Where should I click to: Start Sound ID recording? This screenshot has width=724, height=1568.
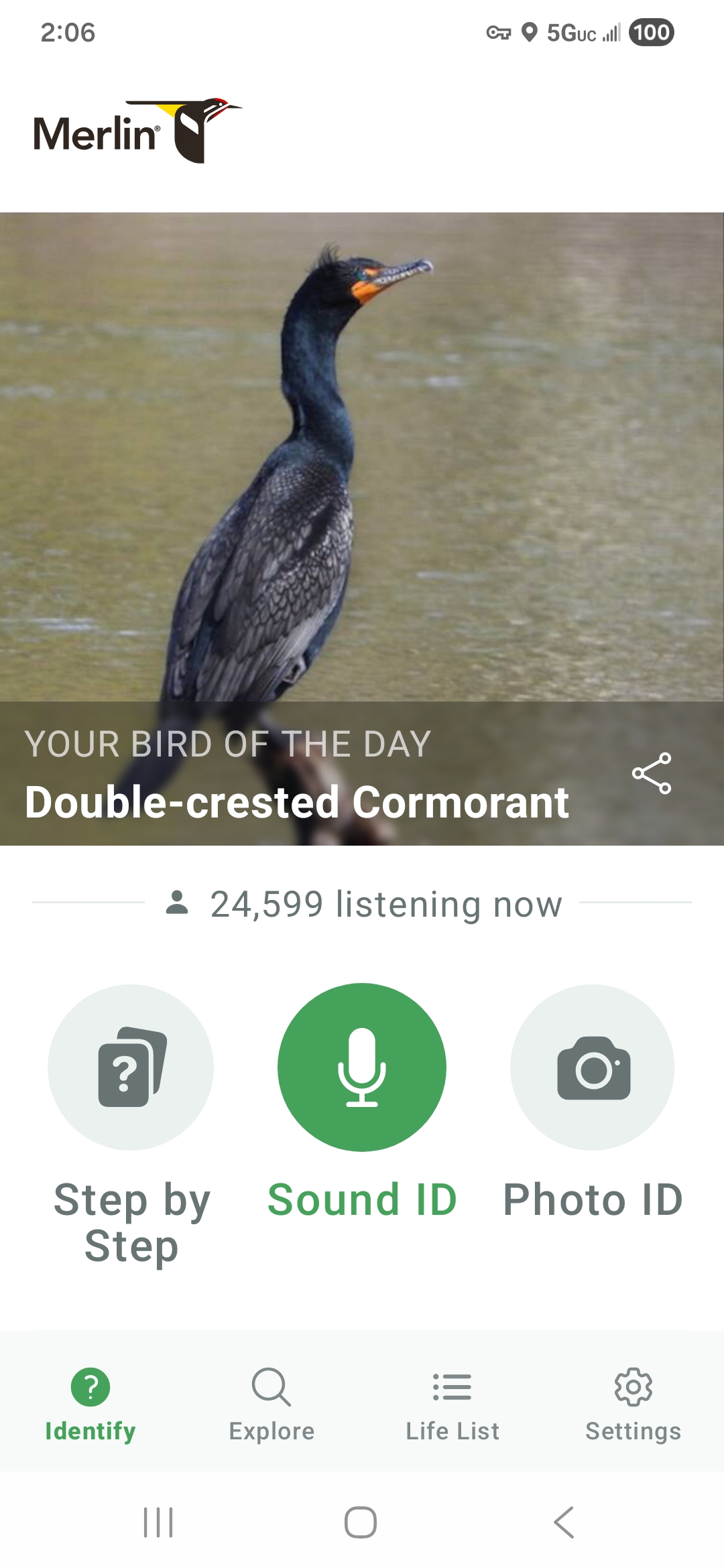pos(362,1067)
